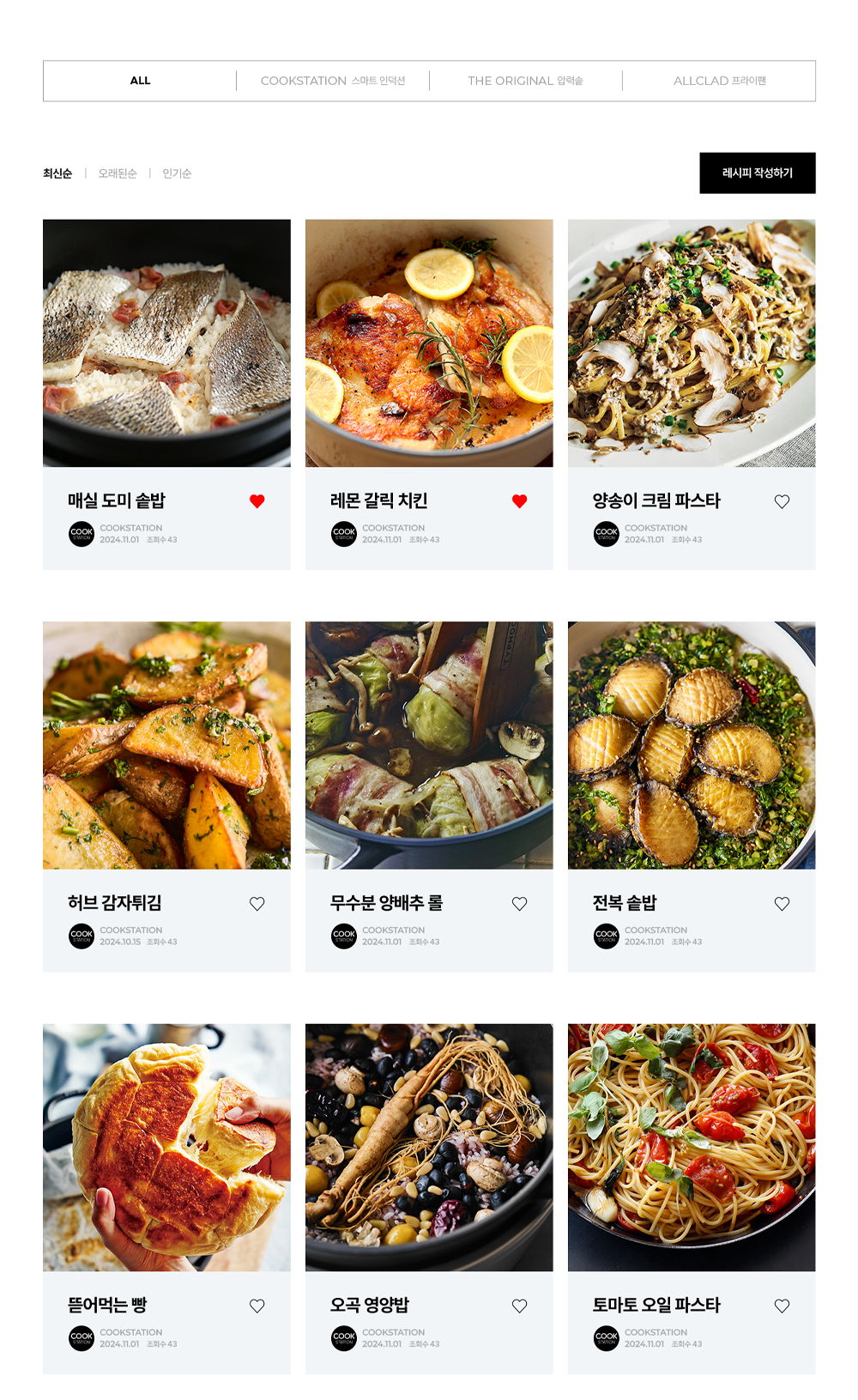Switch to COOKSTATION 스마트 인덕션 tab
The image size is (858, 1400).
click(x=333, y=81)
